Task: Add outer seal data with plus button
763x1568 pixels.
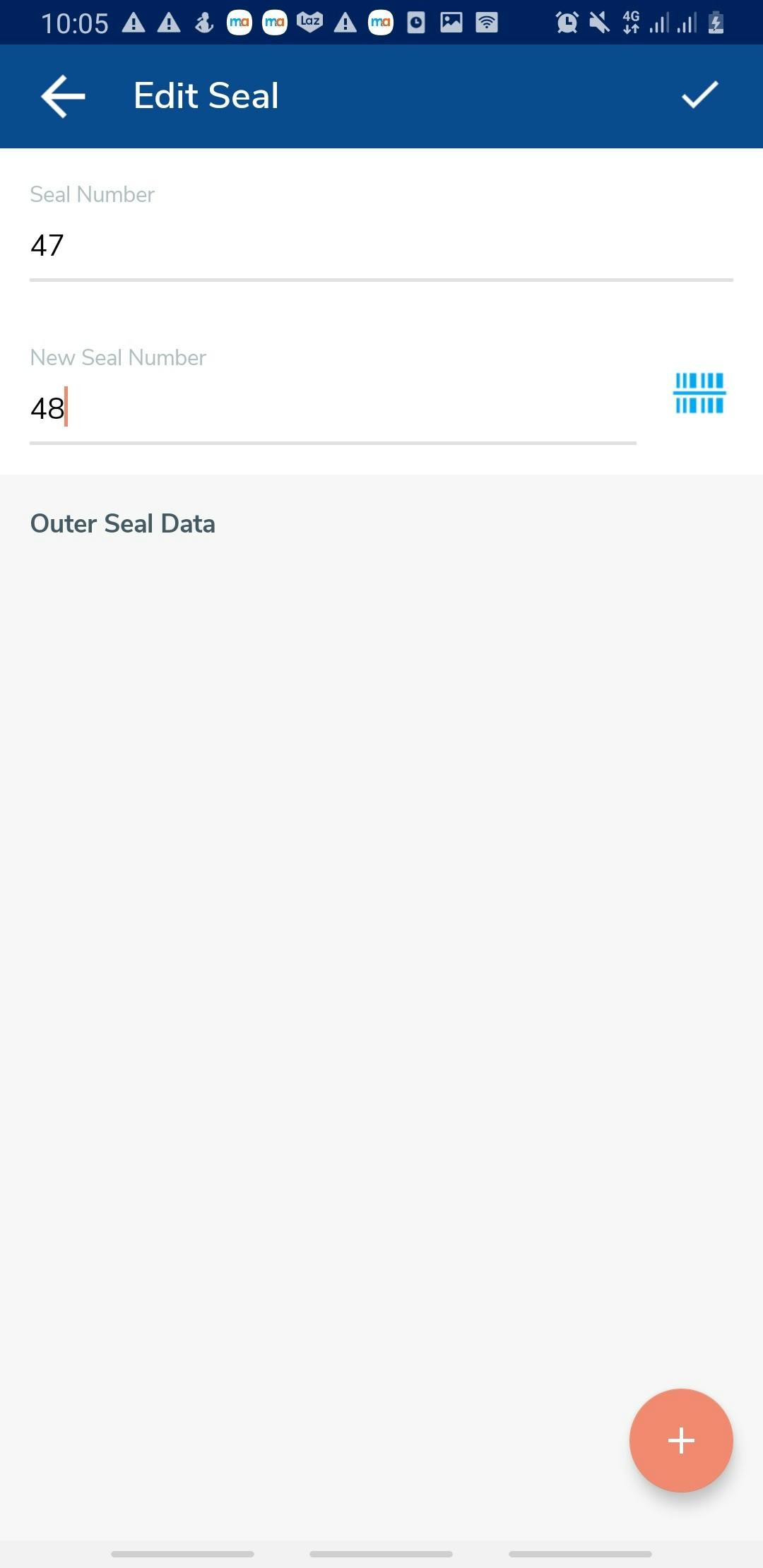Action: pos(681,1440)
